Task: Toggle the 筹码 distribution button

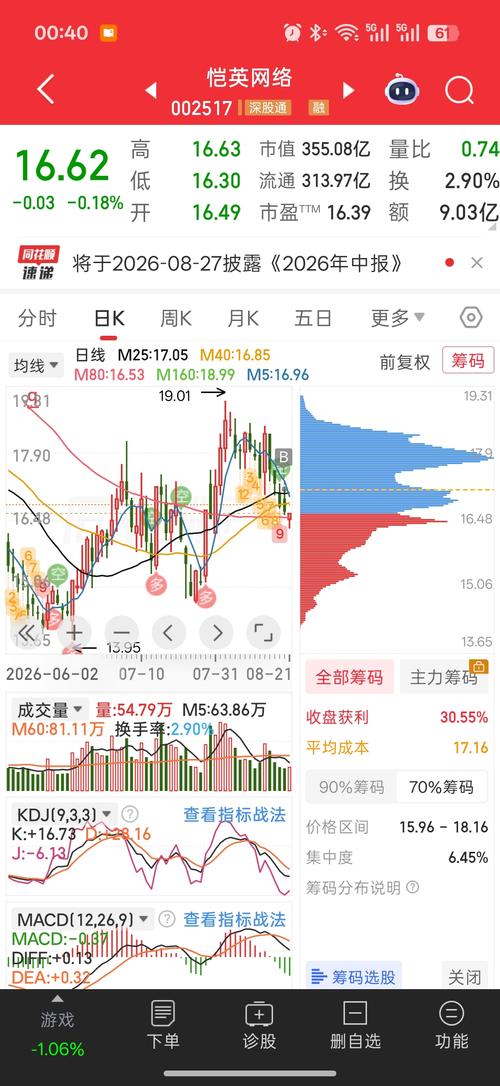Action: [x=468, y=361]
